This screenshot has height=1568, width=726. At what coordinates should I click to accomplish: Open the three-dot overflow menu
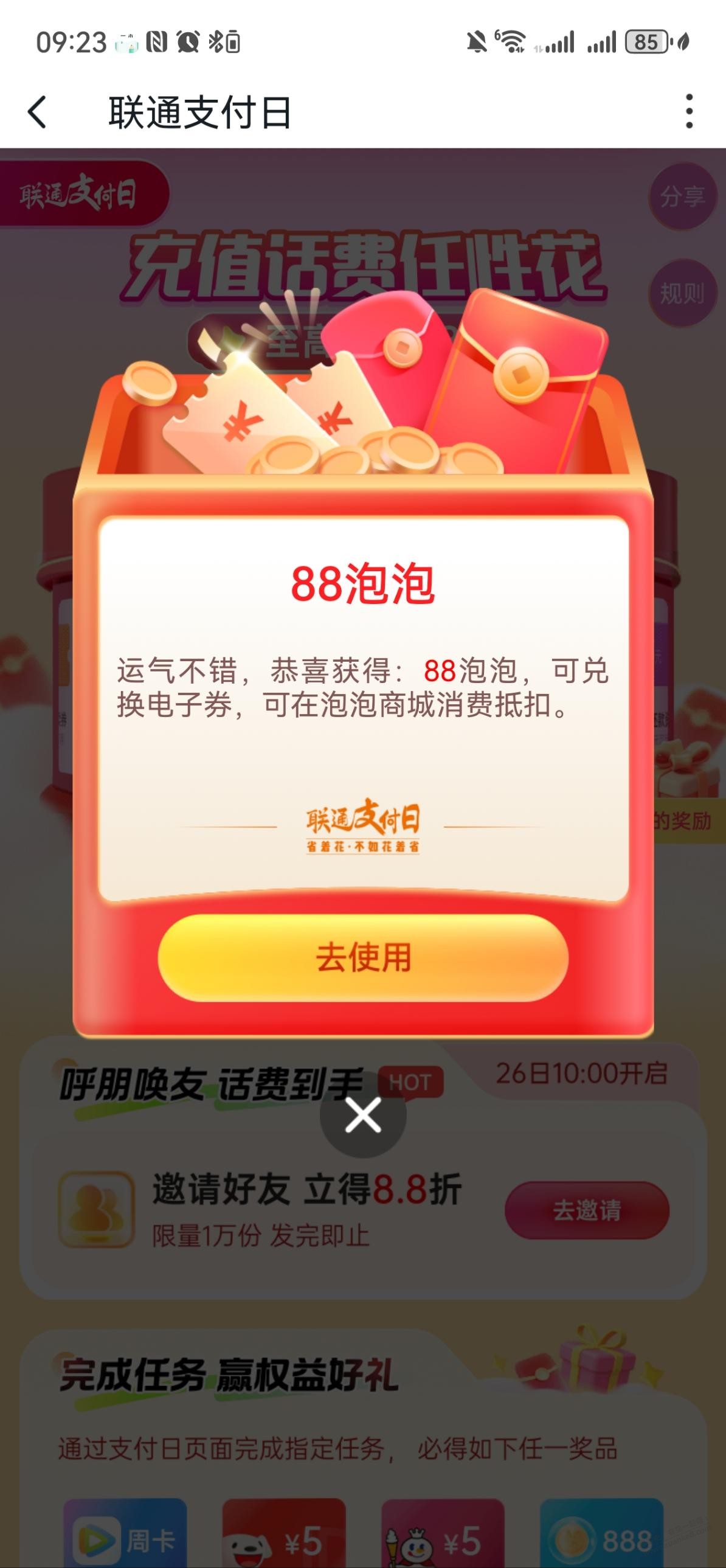pos(688,111)
